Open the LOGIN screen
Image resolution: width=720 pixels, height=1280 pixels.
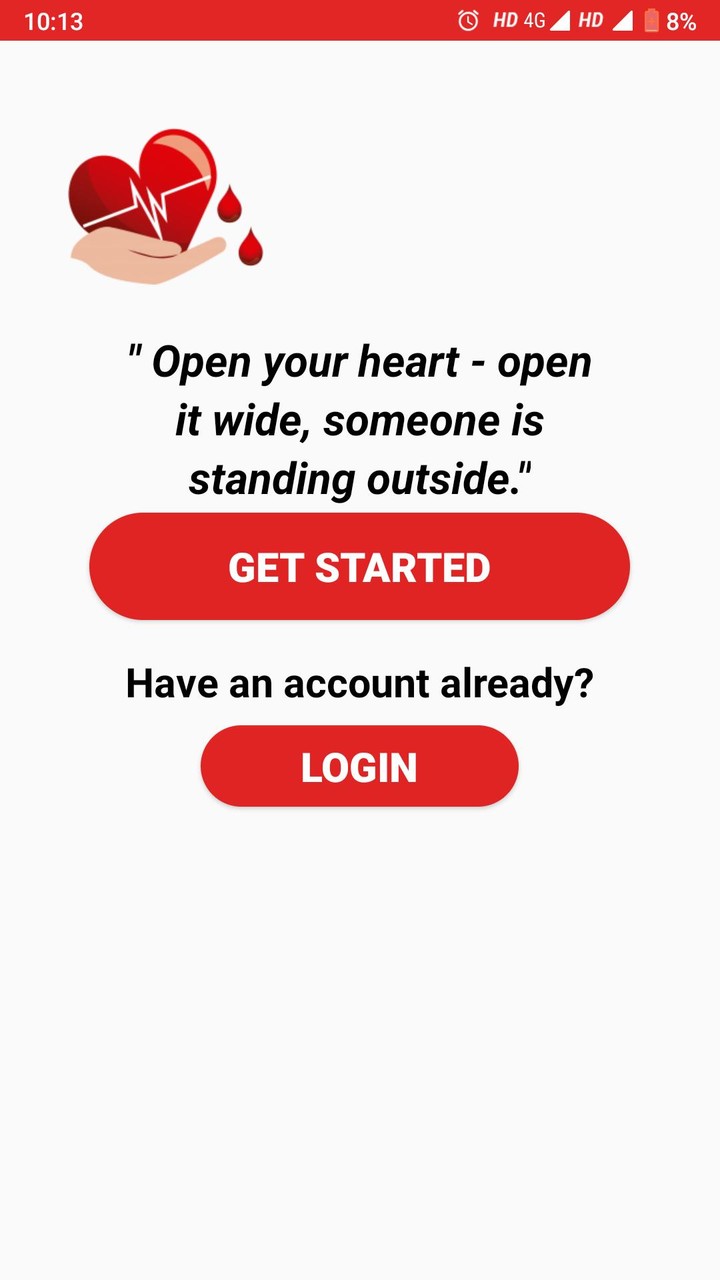click(359, 767)
